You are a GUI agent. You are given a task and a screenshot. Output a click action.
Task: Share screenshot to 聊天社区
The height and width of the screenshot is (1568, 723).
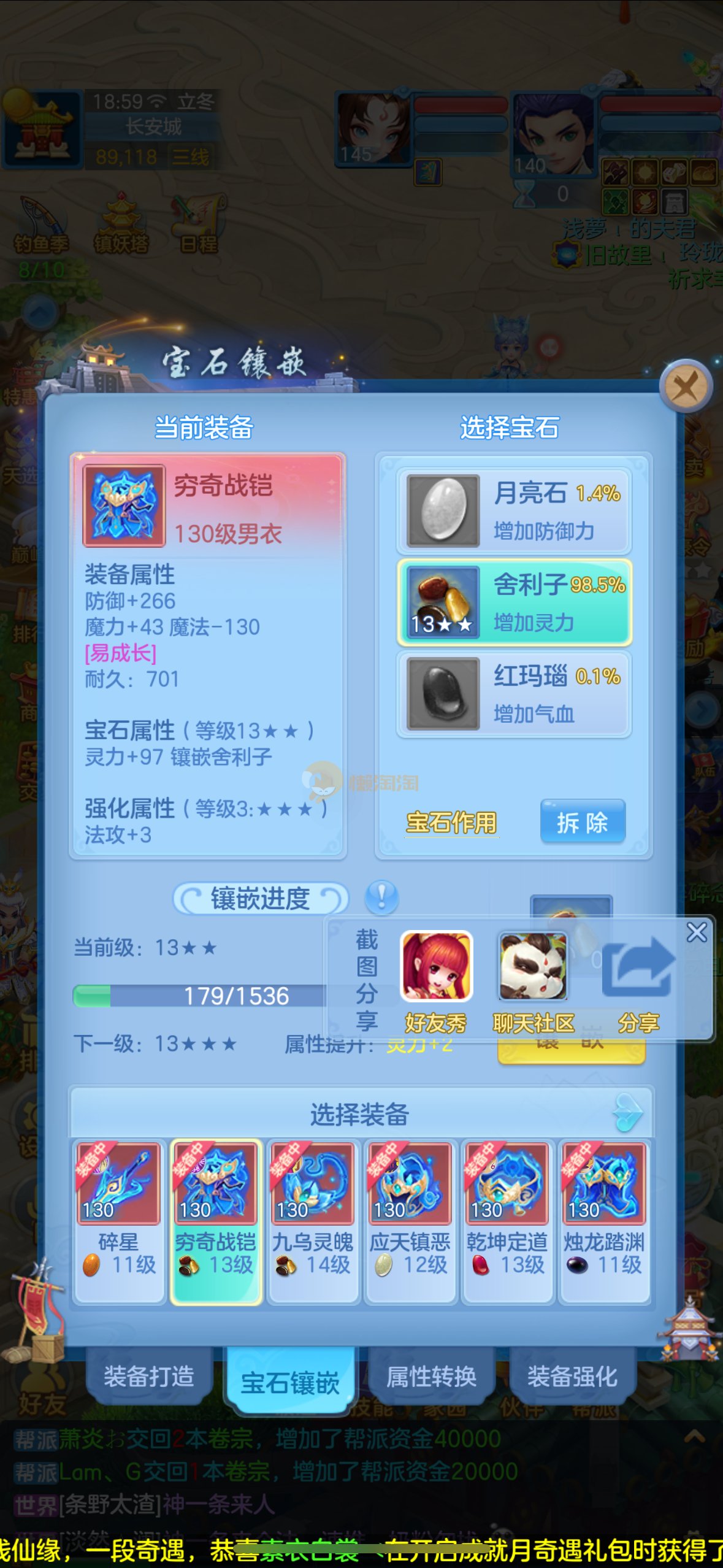(x=533, y=980)
